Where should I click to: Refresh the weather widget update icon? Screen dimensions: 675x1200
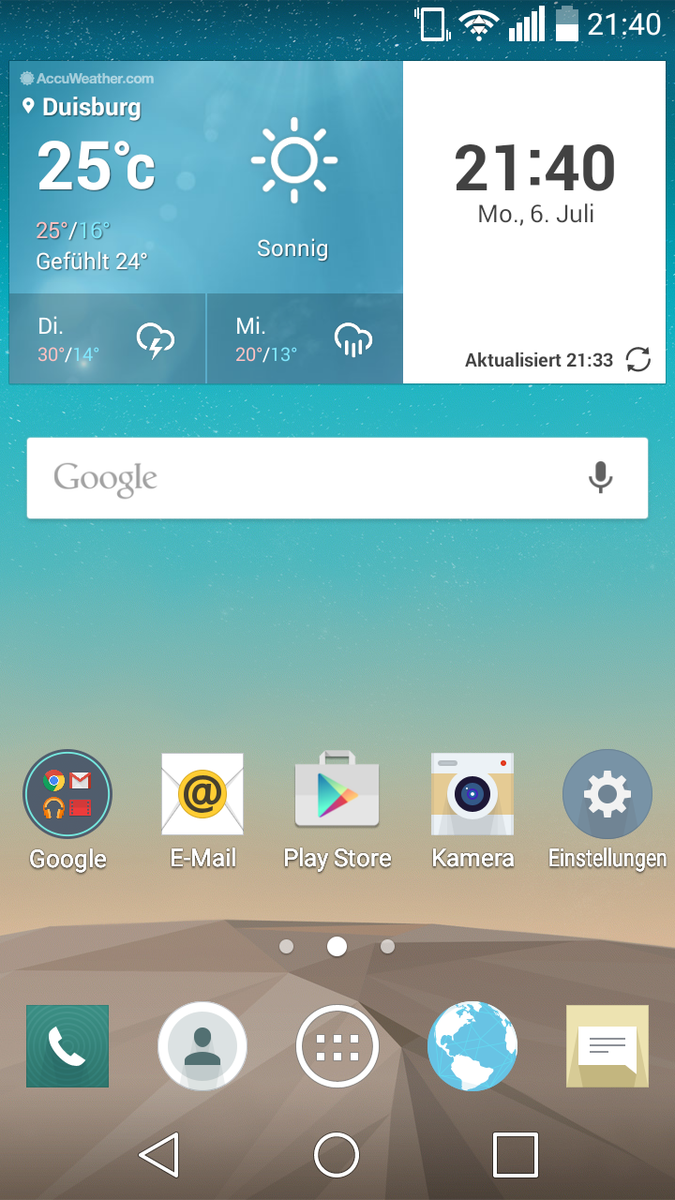637,360
